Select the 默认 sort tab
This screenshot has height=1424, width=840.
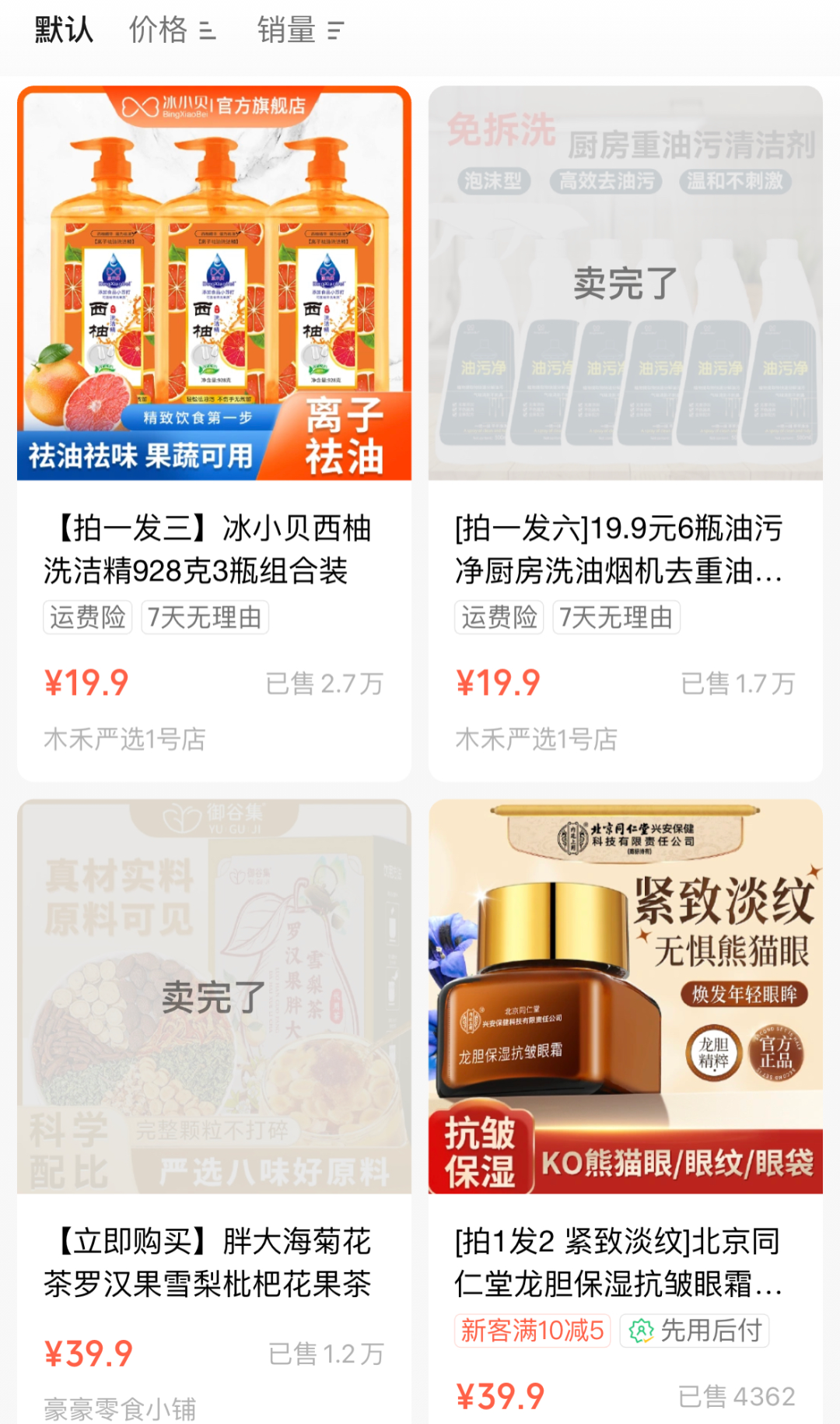tap(64, 30)
